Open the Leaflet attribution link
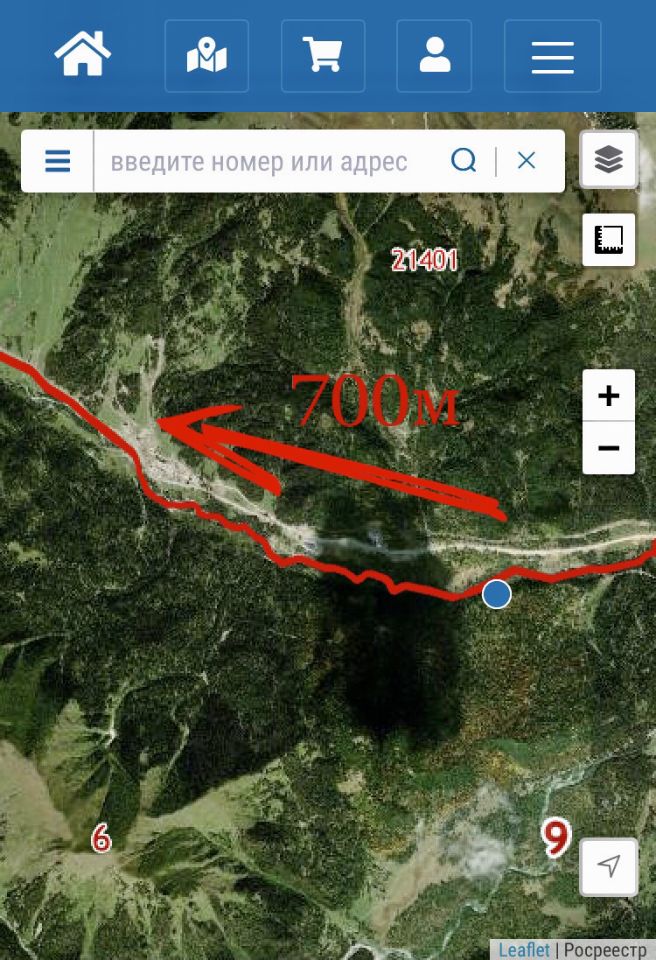Screen dimensions: 656x960 [x=524, y=950]
